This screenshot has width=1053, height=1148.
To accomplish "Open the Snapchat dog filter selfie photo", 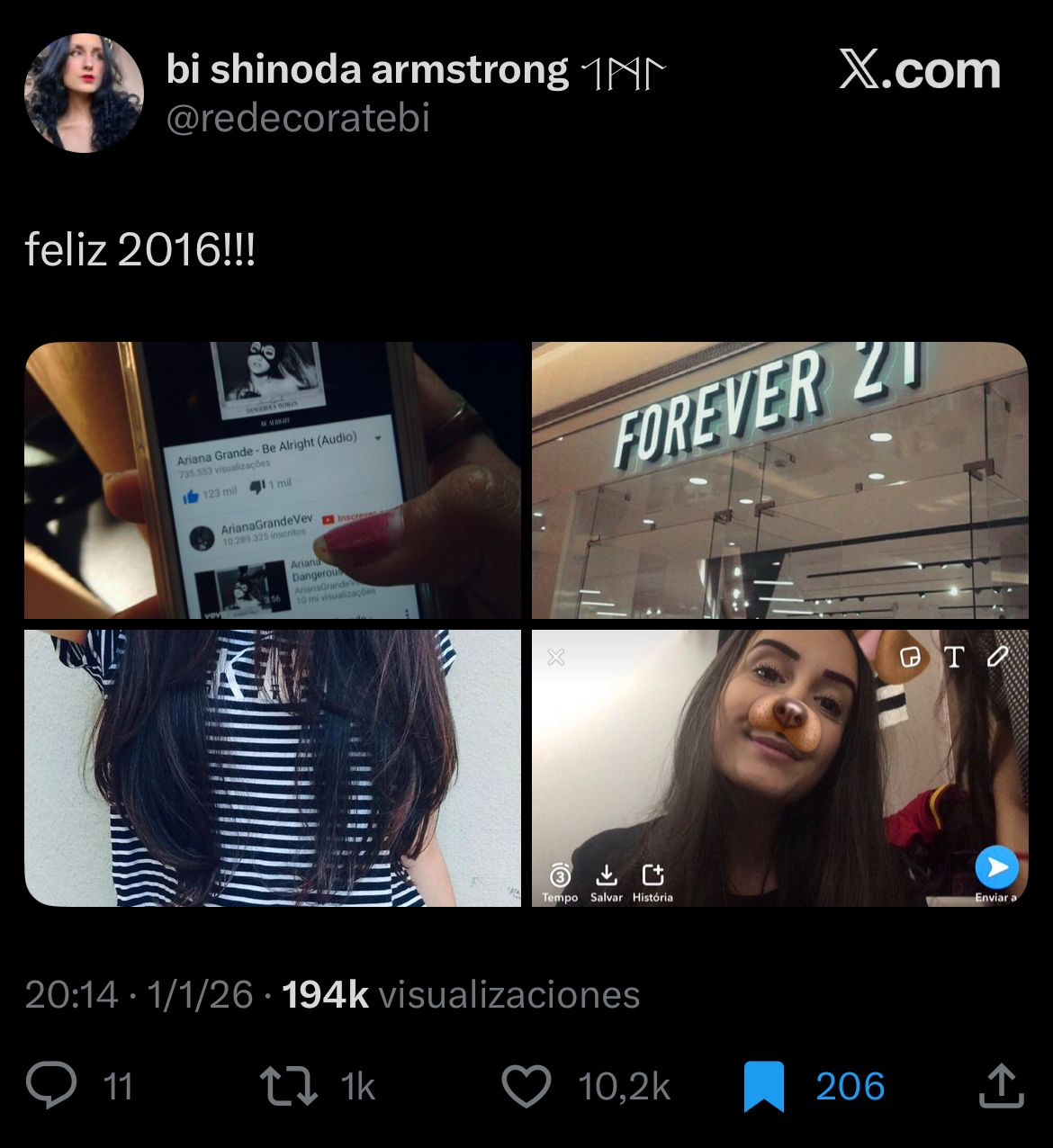I will 779,767.
